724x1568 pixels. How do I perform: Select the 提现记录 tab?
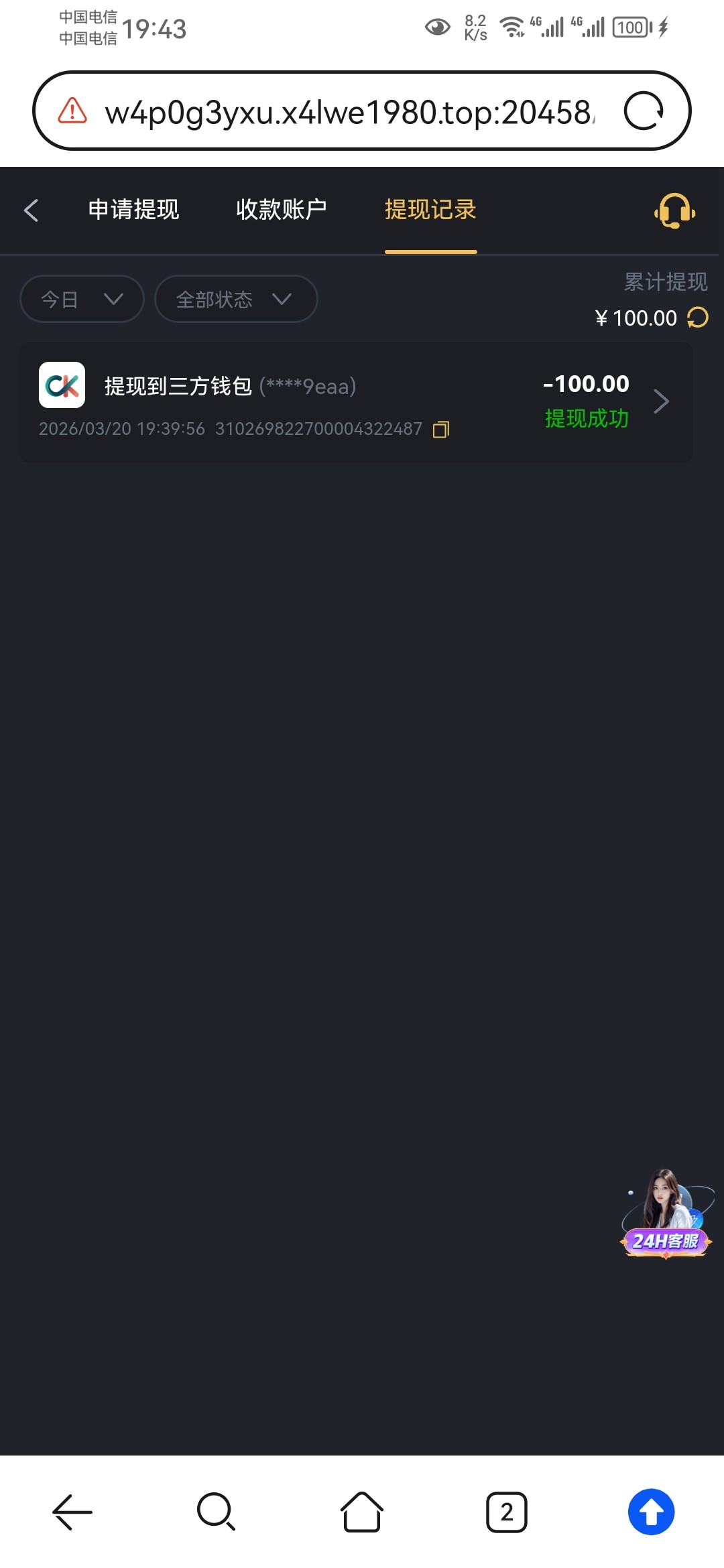point(430,210)
